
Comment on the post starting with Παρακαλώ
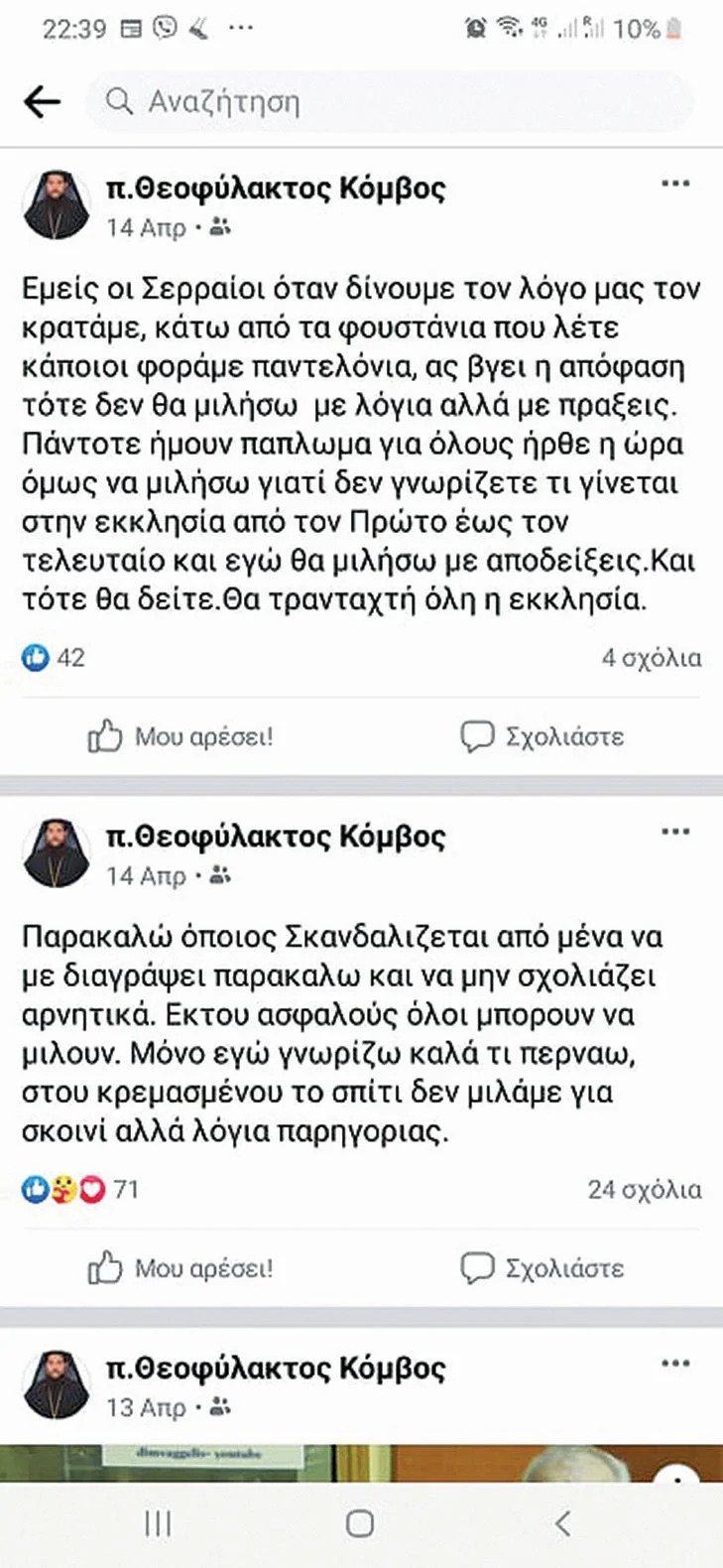pos(542,1267)
